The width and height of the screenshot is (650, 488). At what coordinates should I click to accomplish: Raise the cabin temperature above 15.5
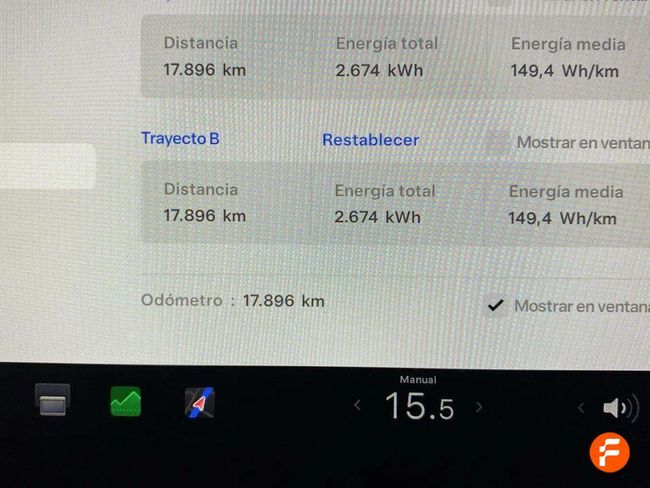click(479, 406)
